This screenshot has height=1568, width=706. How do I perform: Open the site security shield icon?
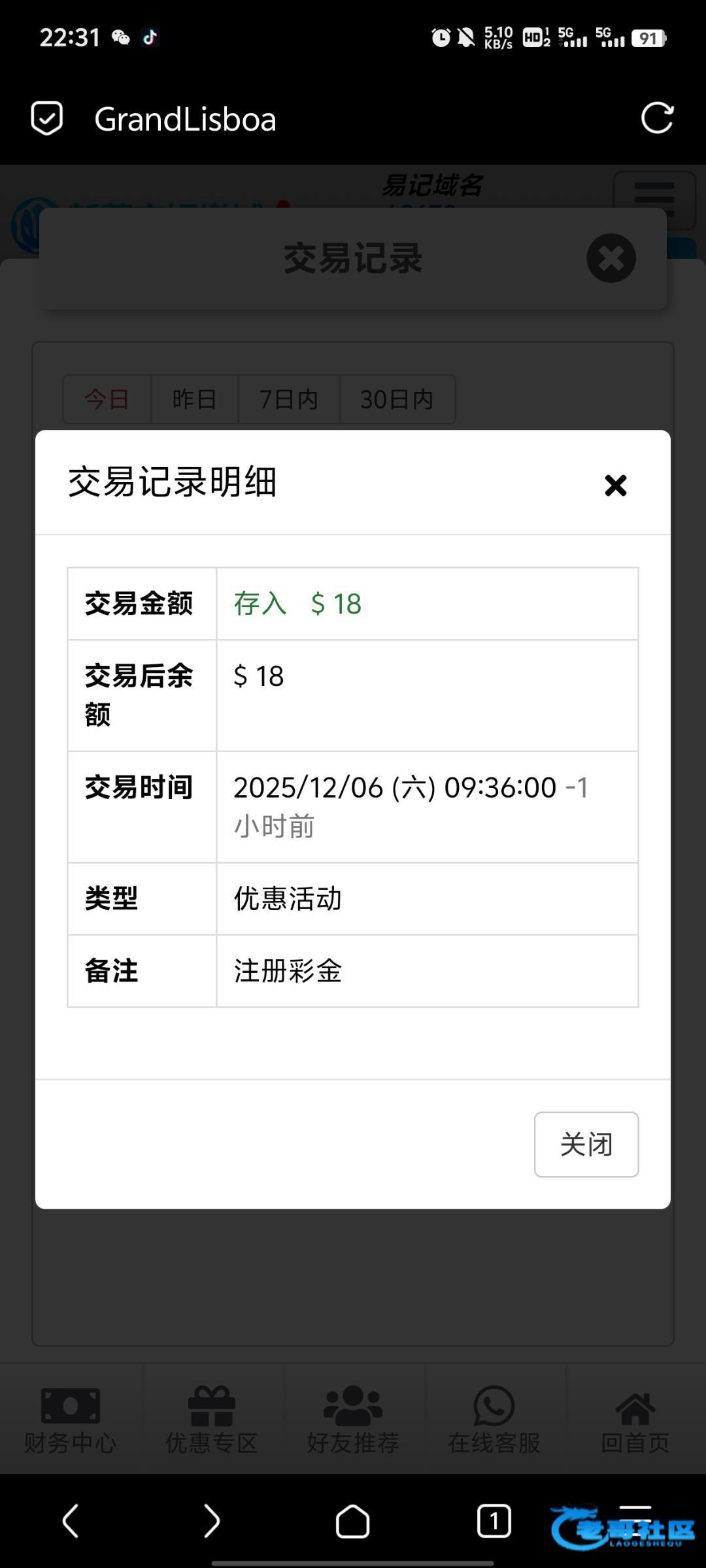pos(47,118)
